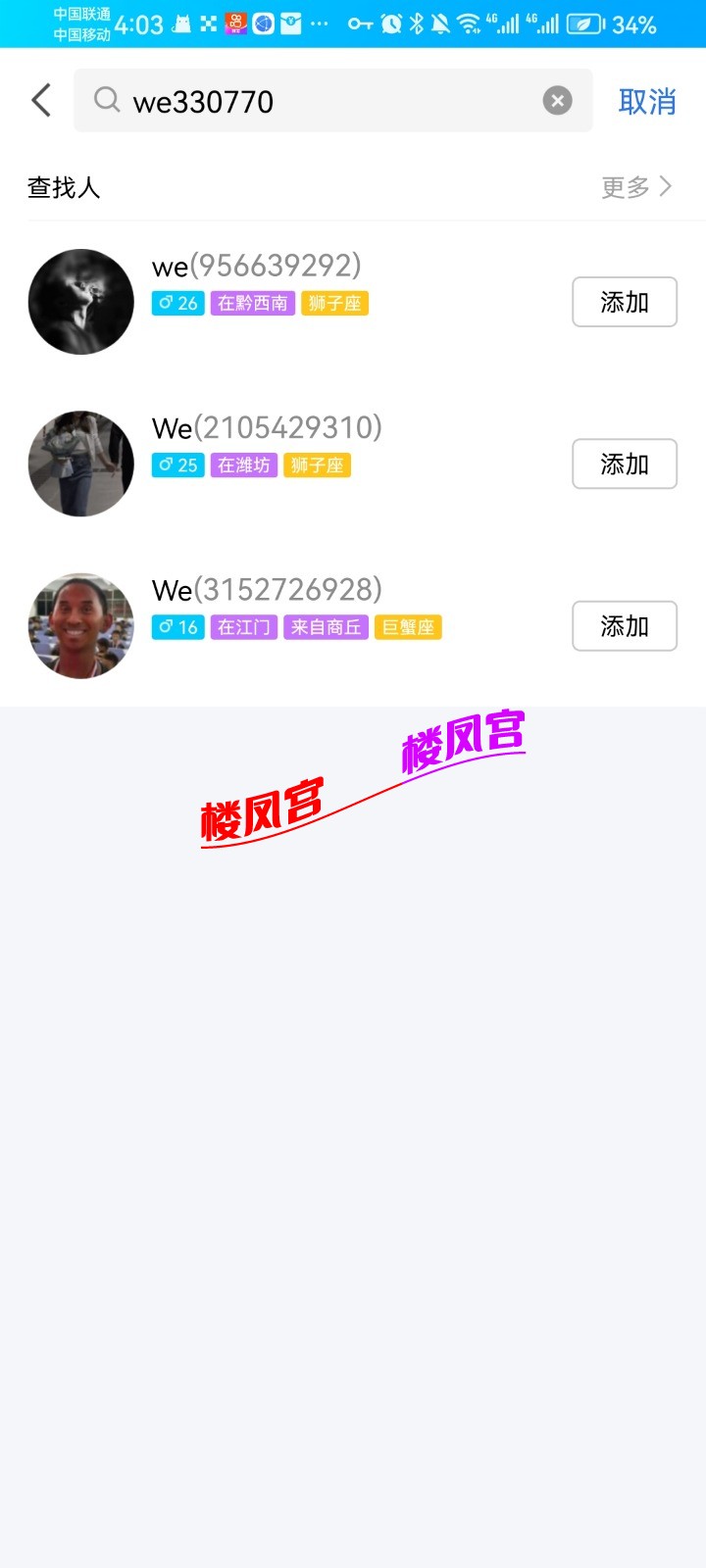Tap the search magnifier icon
This screenshot has height=1568, width=706.
pos(107,100)
